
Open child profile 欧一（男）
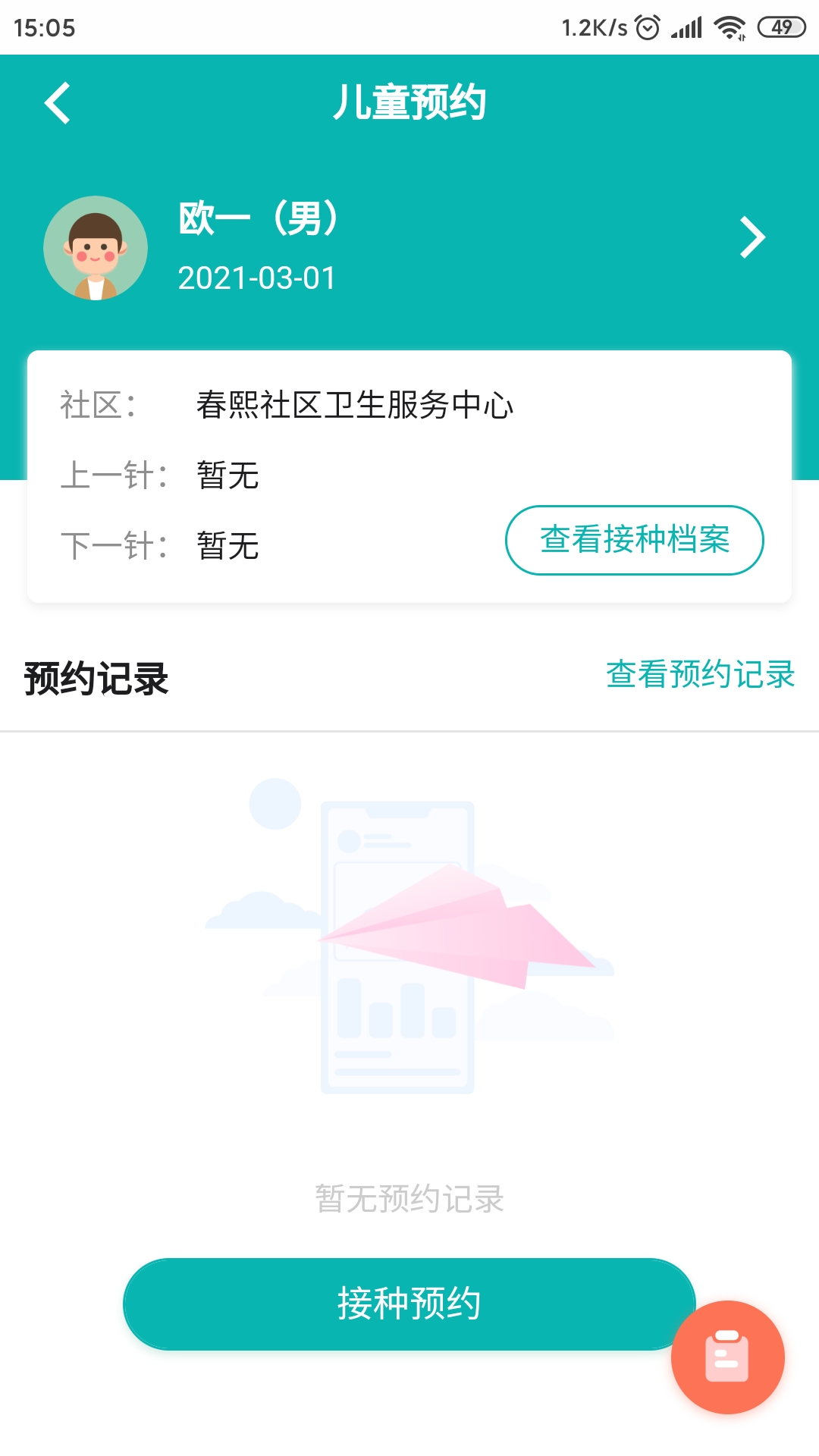coord(409,247)
